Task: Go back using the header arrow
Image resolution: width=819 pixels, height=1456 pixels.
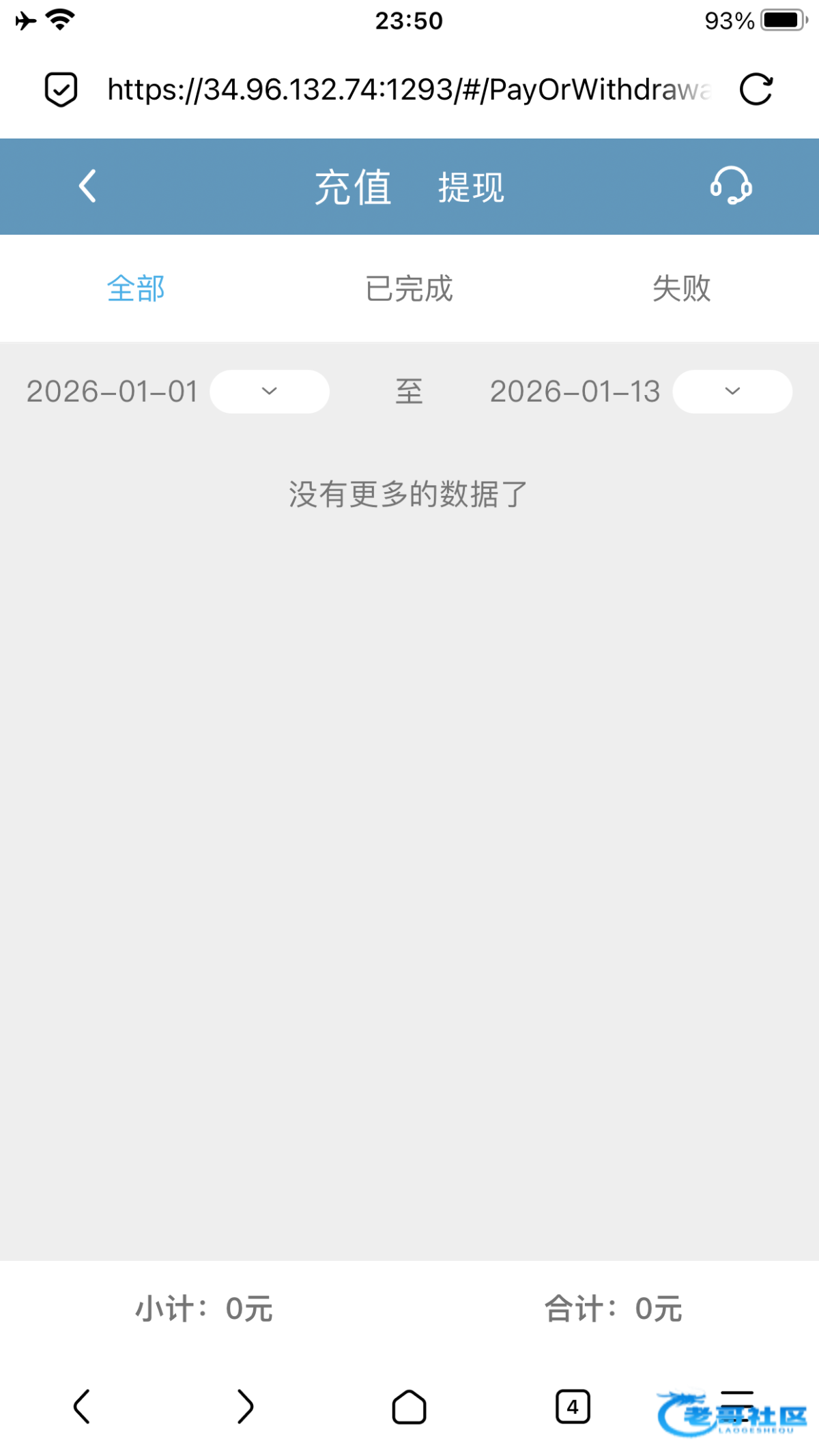Action: (87, 186)
